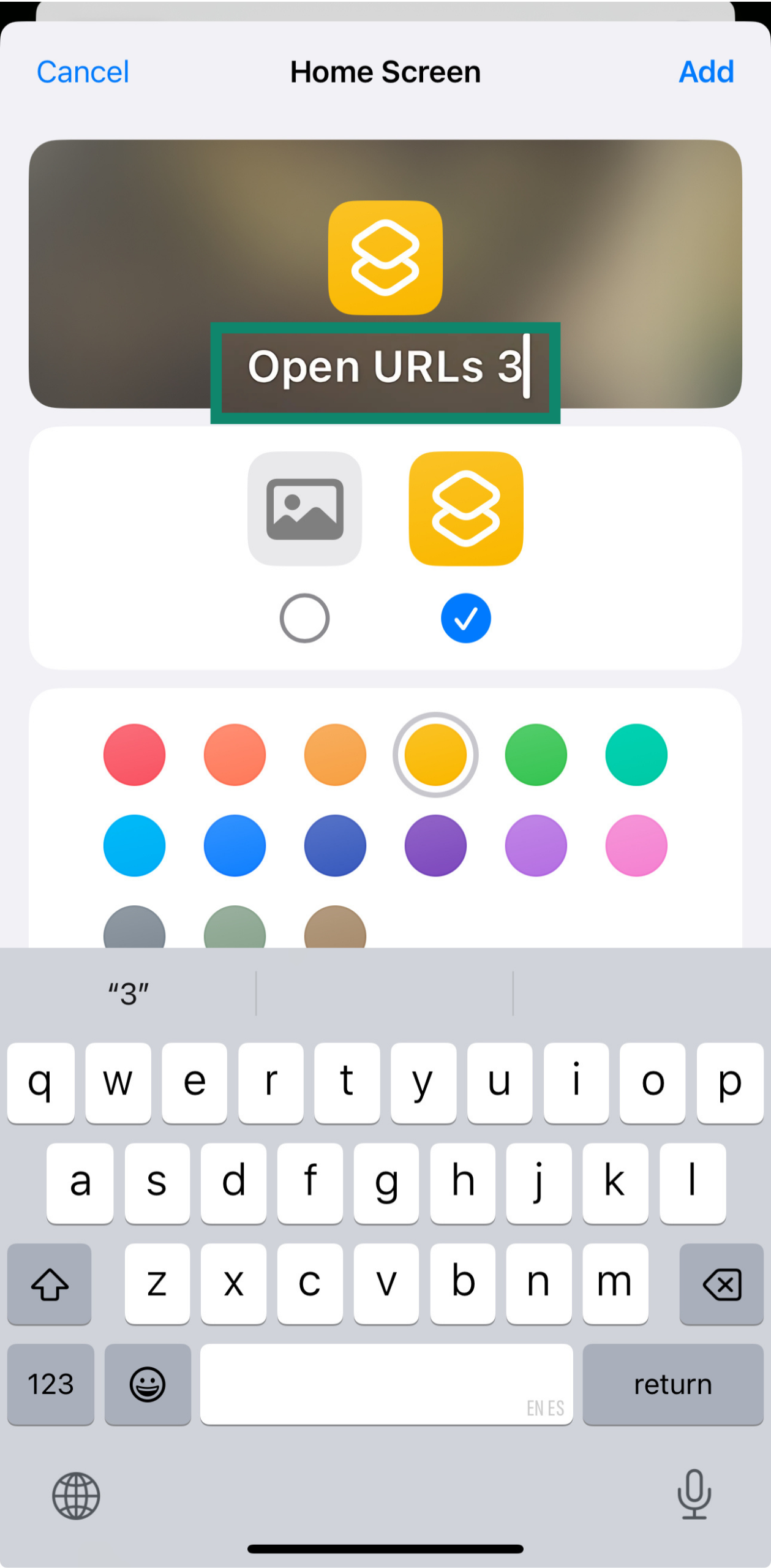Tap the backspace key
The height and width of the screenshot is (1568, 771).
click(721, 1284)
